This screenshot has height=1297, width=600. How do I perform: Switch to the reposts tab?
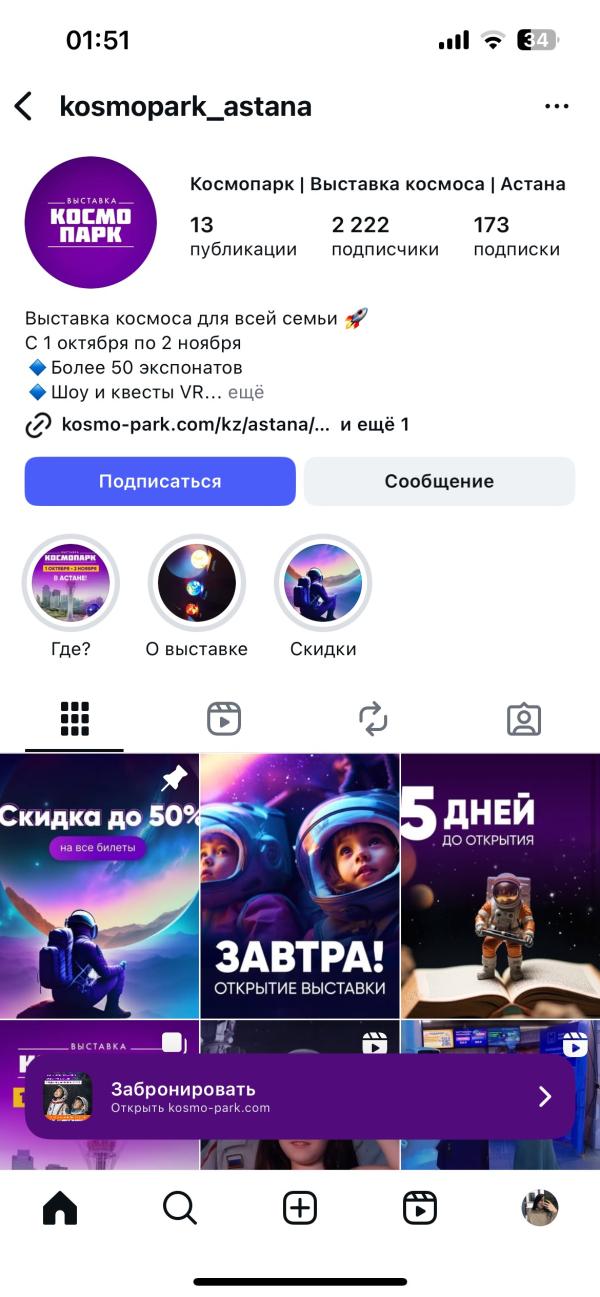coord(373,719)
